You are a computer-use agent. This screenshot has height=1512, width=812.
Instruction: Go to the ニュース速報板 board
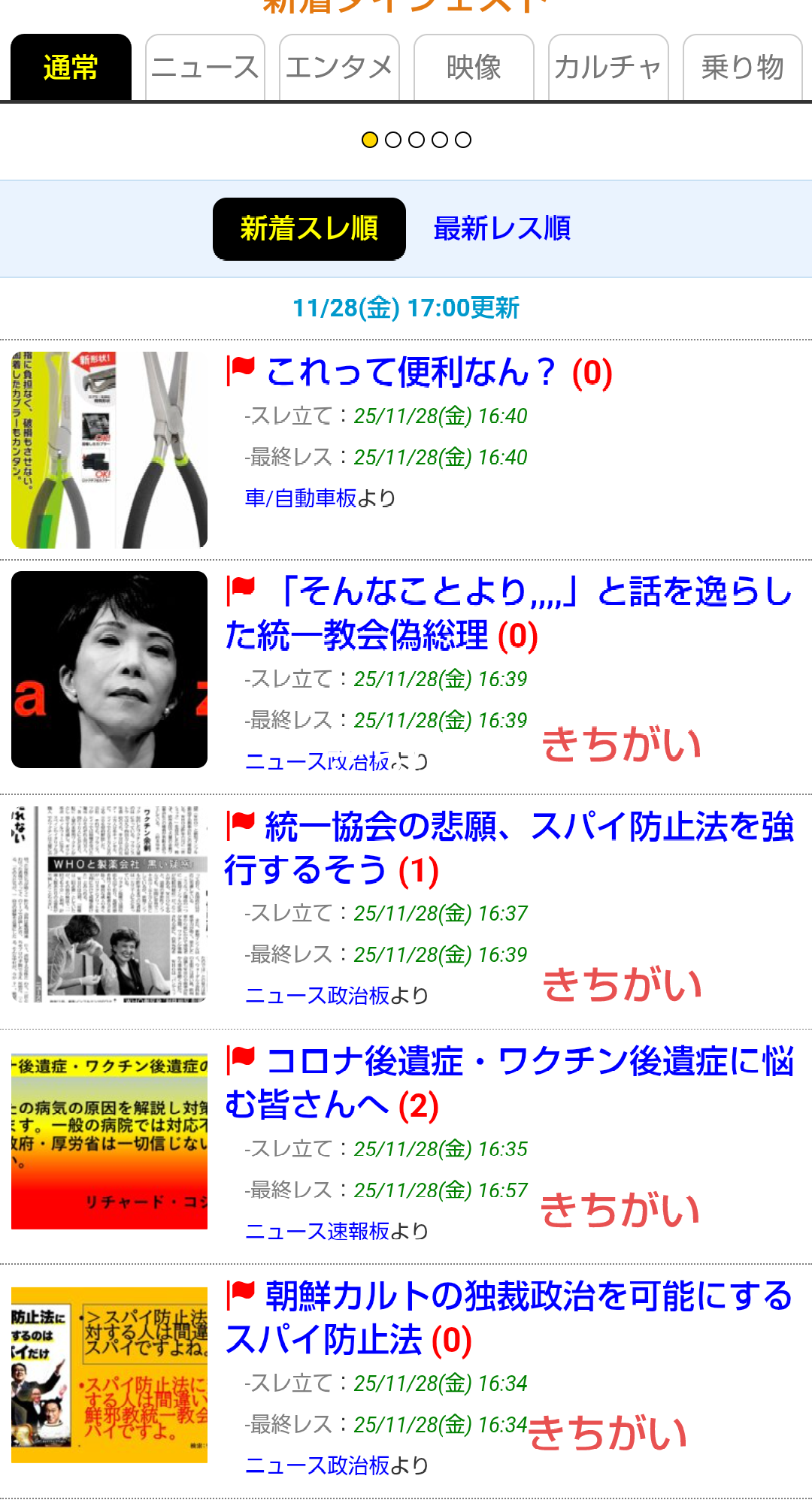point(317,1231)
